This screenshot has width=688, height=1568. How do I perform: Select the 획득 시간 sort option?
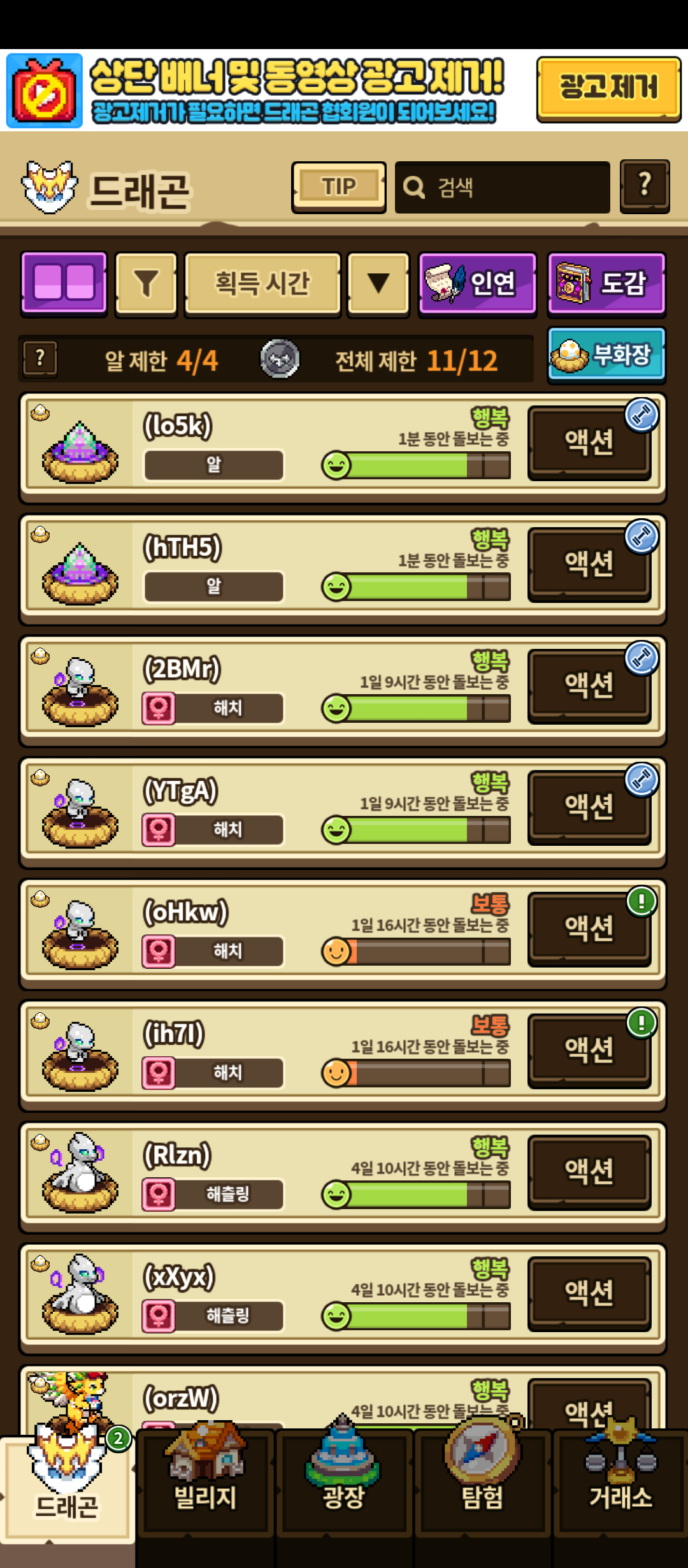[x=262, y=284]
